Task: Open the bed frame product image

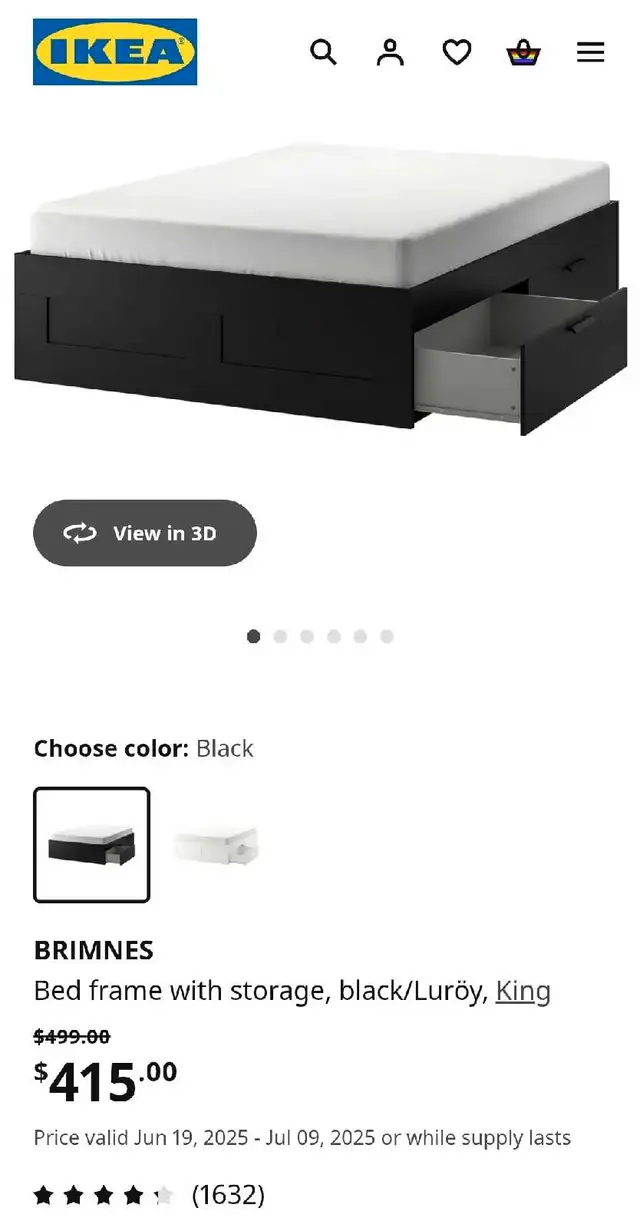Action: pyautogui.click(x=320, y=288)
